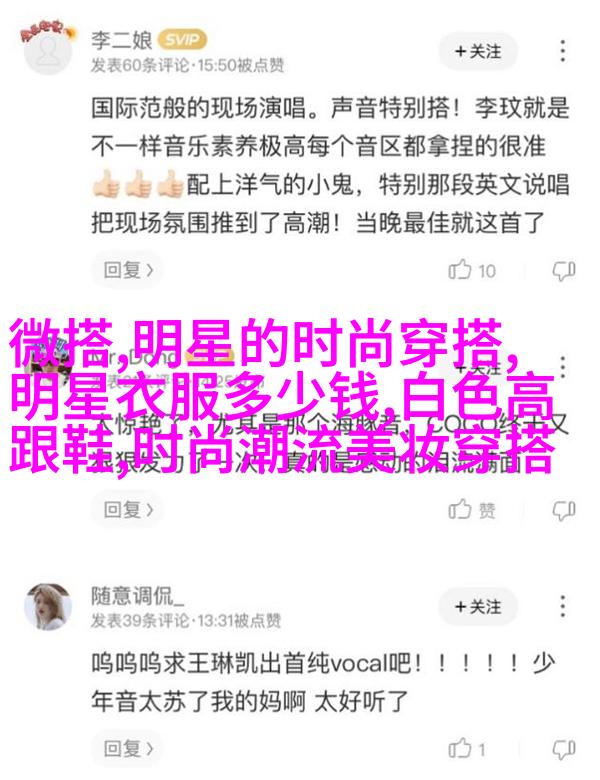Follow user 随意调侃_
The image size is (600, 780).
pyautogui.click(x=477, y=607)
